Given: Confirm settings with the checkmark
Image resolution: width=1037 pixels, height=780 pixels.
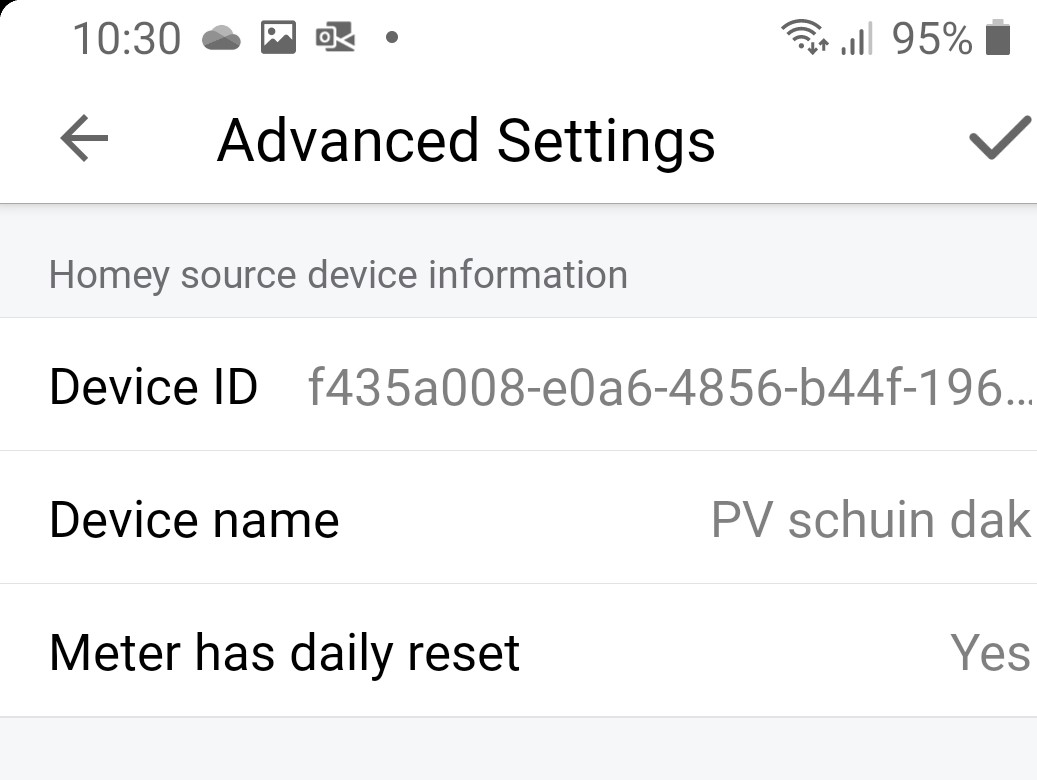Looking at the screenshot, I should 999,139.
